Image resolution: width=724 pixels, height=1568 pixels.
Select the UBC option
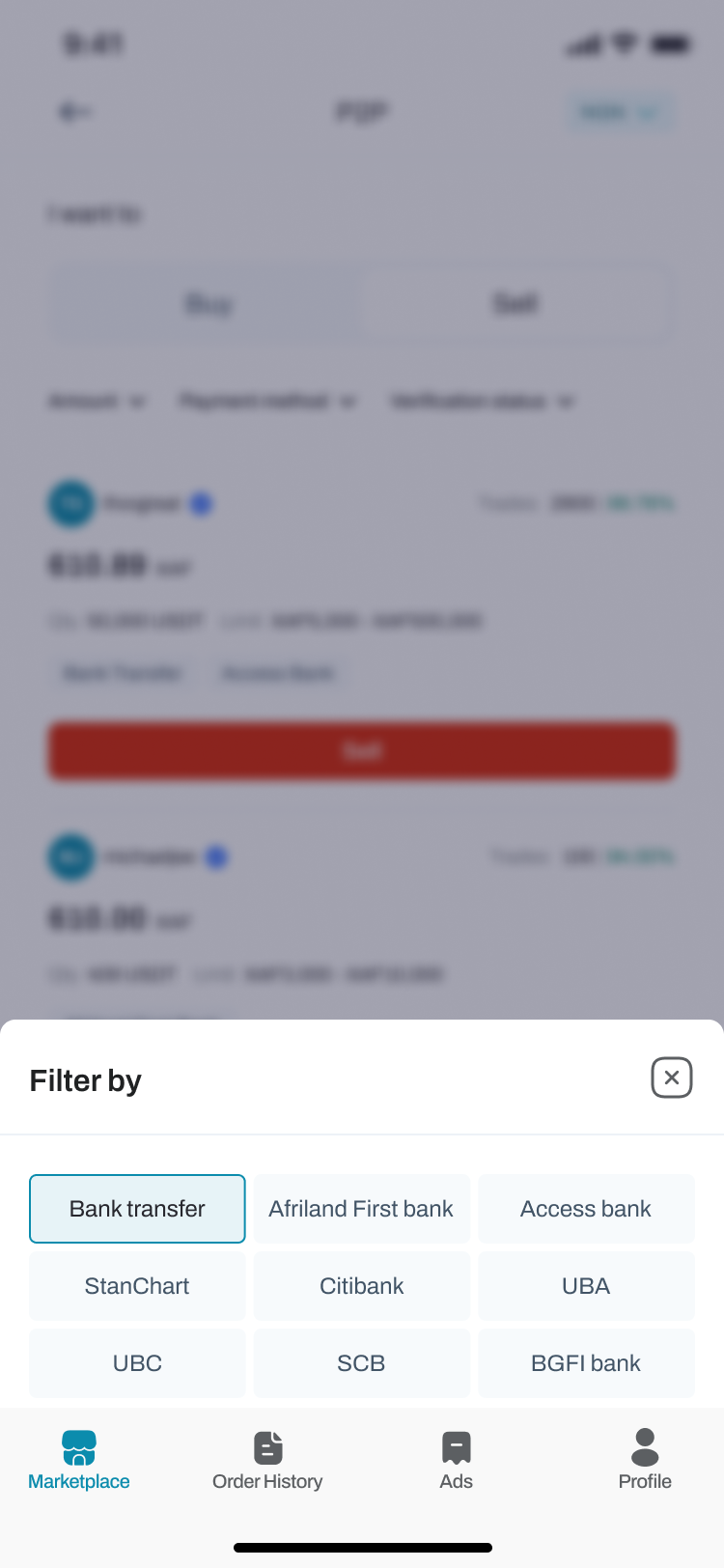point(137,1363)
